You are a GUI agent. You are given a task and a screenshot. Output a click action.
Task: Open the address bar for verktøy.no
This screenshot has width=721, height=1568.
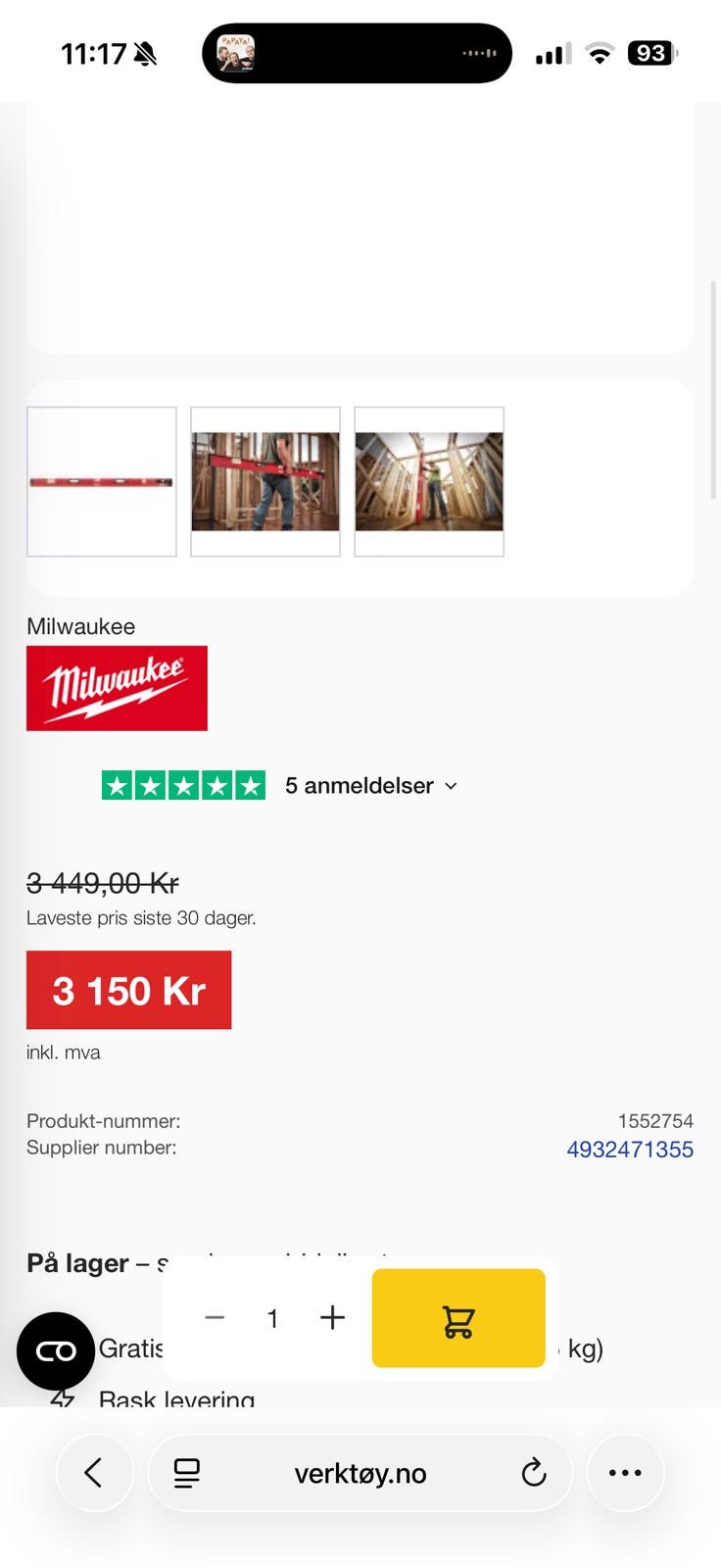[360, 1472]
